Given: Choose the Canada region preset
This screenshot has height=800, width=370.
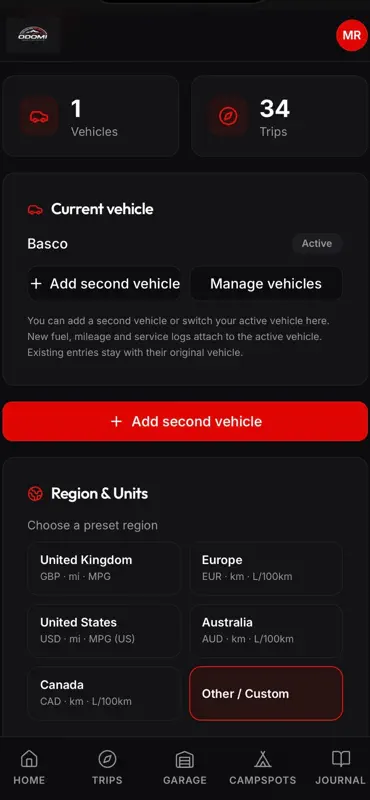Looking at the screenshot, I should click(104, 693).
